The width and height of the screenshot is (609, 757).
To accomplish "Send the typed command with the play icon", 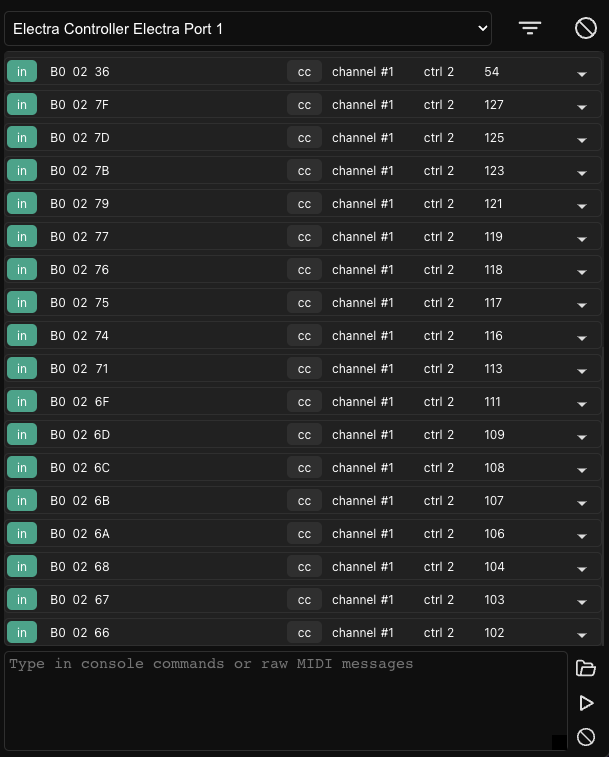I will point(586,703).
